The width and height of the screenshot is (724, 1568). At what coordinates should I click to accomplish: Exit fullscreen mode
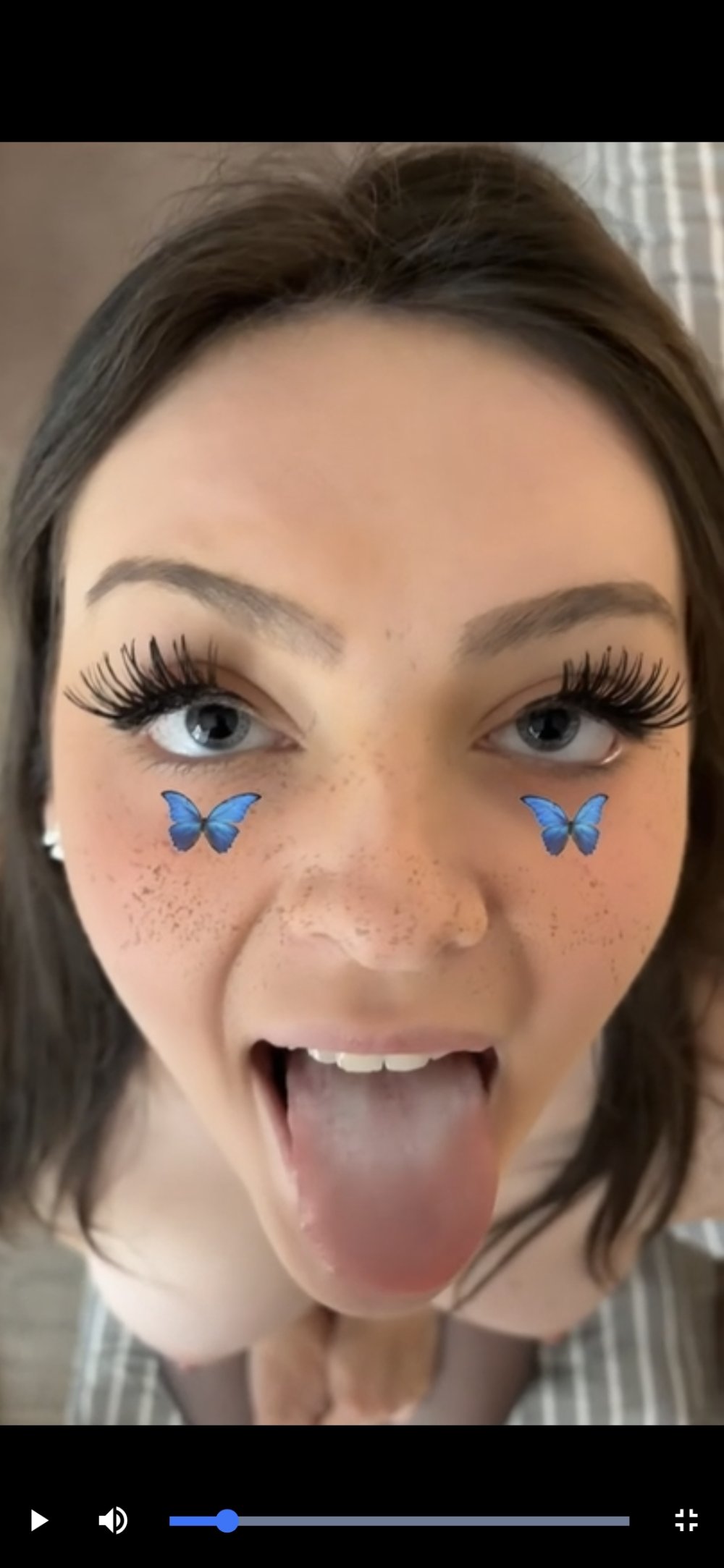[x=686, y=1520]
